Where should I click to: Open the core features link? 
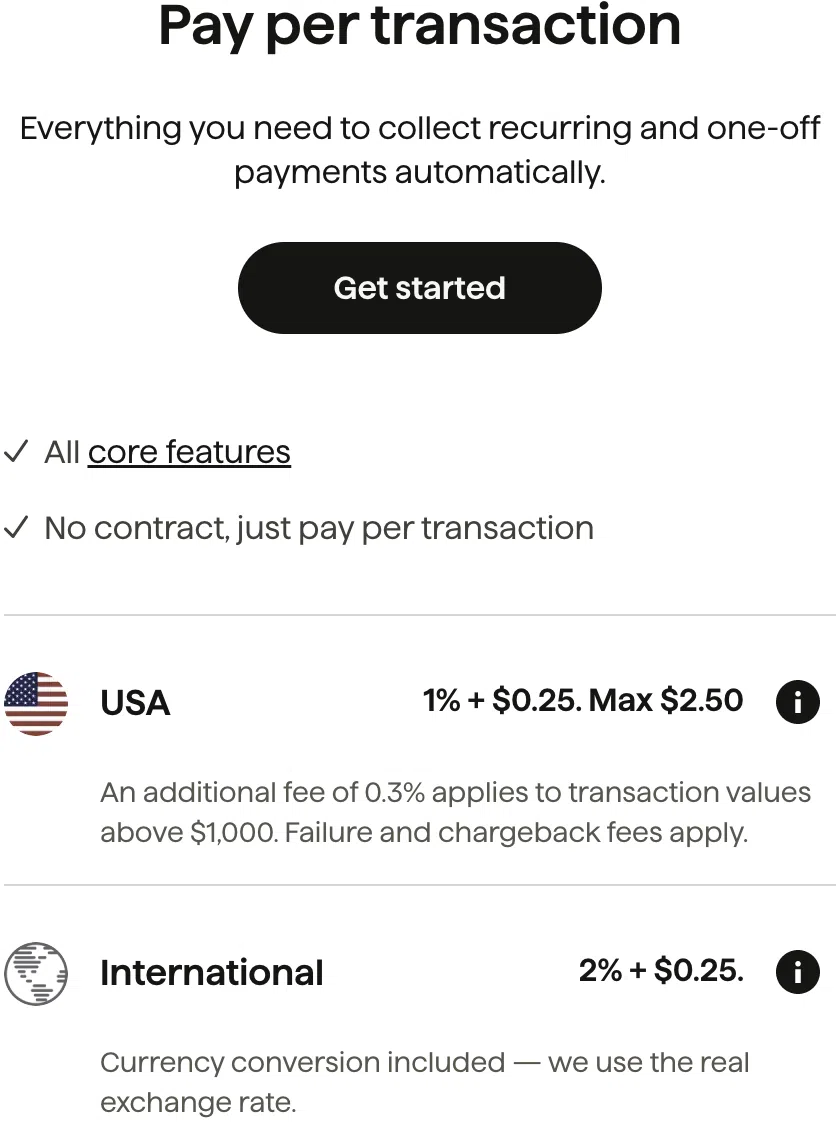point(188,452)
